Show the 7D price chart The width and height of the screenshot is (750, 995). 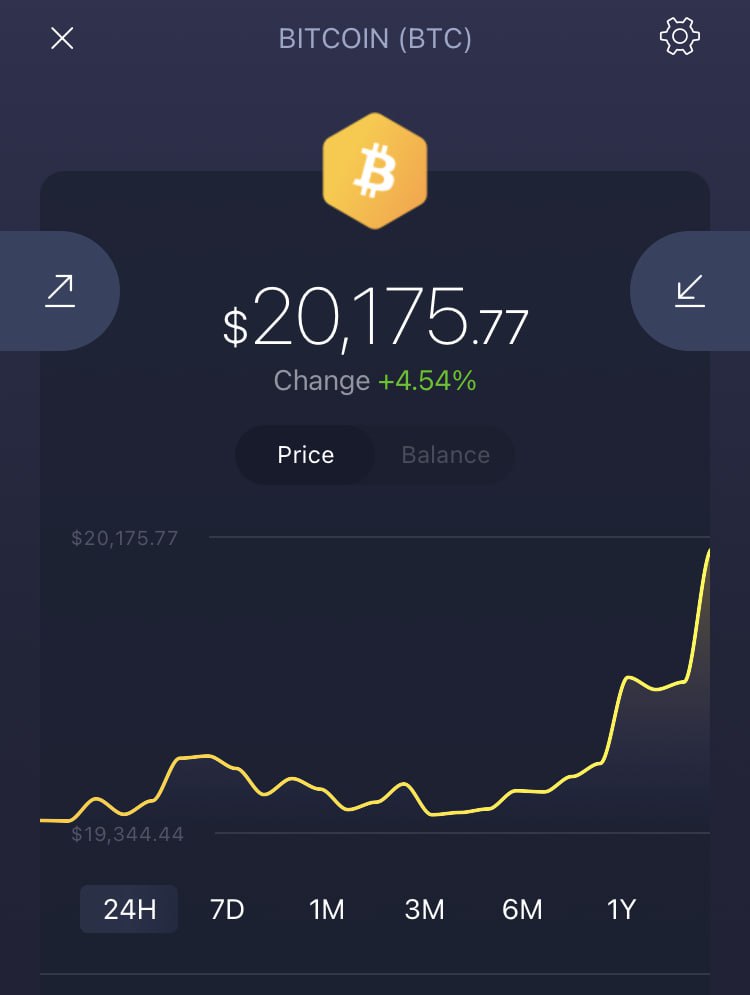pyautogui.click(x=227, y=909)
